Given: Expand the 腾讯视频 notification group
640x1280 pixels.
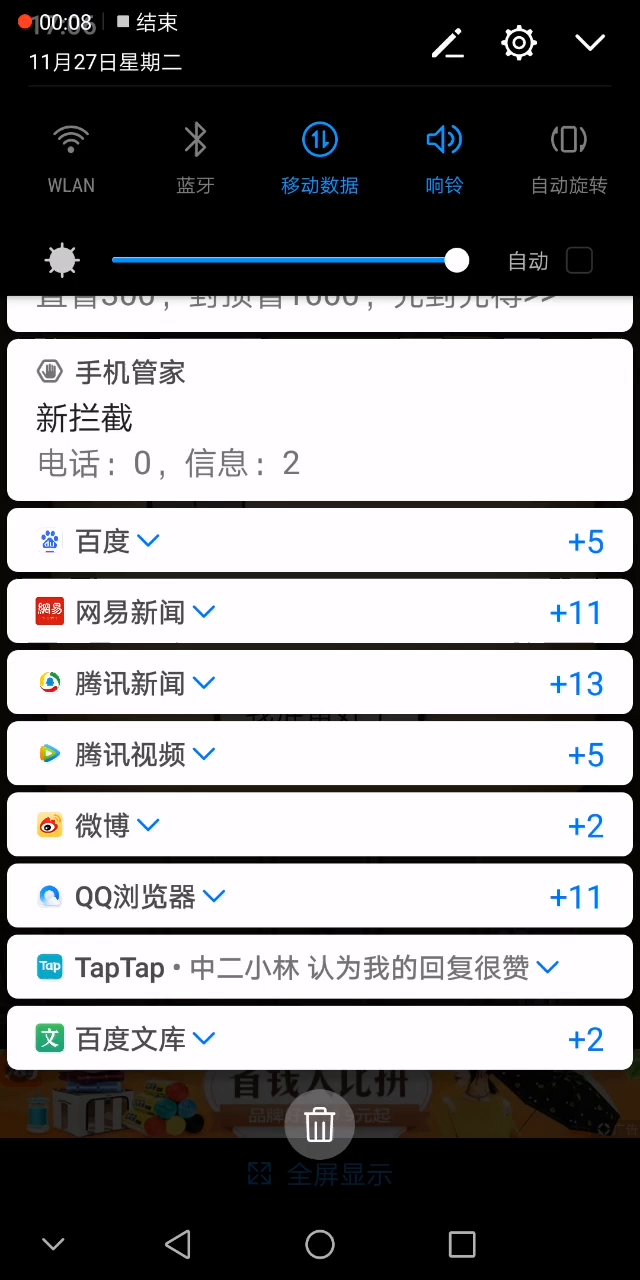Looking at the screenshot, I should (x=320, y=754).
